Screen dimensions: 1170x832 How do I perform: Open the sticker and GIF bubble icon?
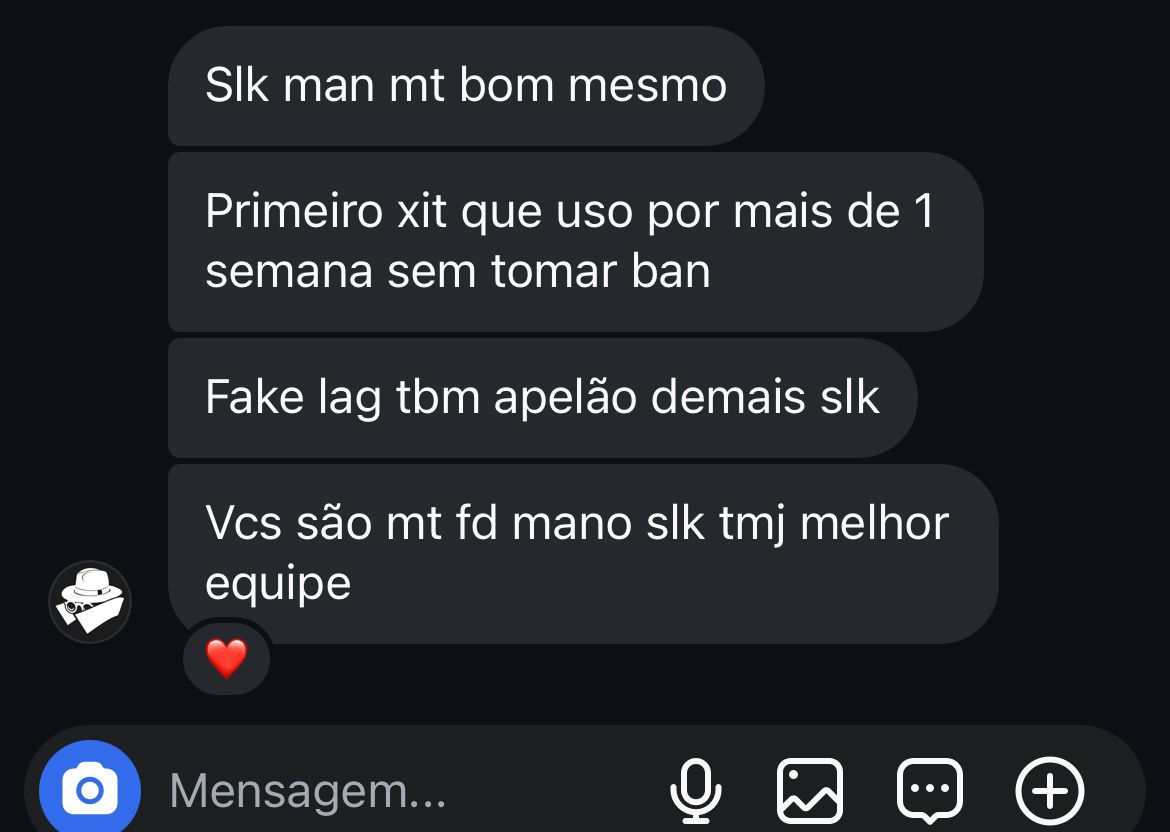coord(930,790)
